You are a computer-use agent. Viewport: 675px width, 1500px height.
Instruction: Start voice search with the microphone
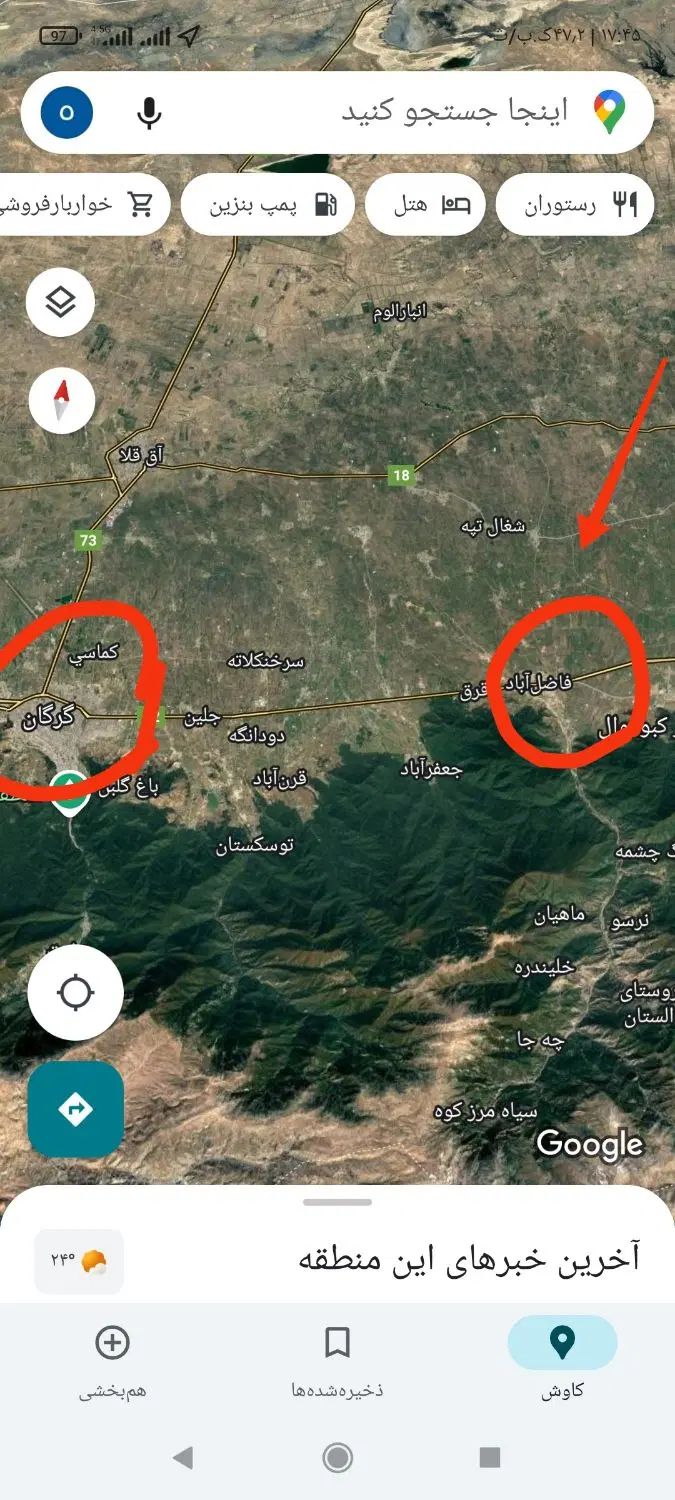[x=149, y=112]
